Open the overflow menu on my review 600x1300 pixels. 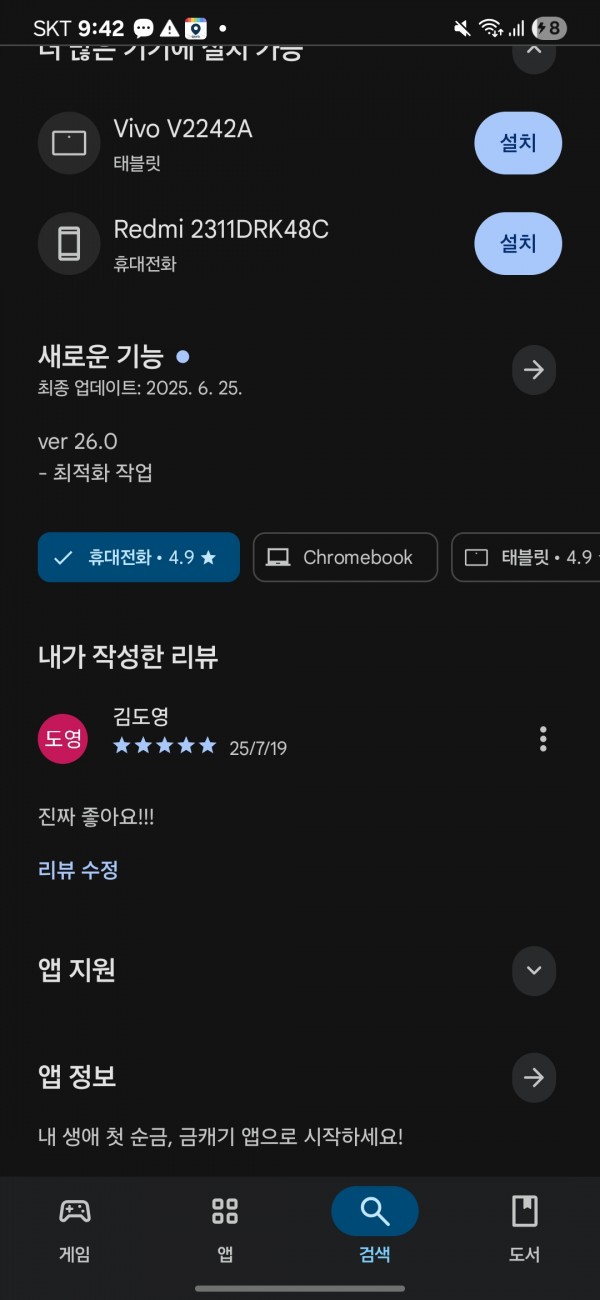pyautogui.click(x=543, y=739)
